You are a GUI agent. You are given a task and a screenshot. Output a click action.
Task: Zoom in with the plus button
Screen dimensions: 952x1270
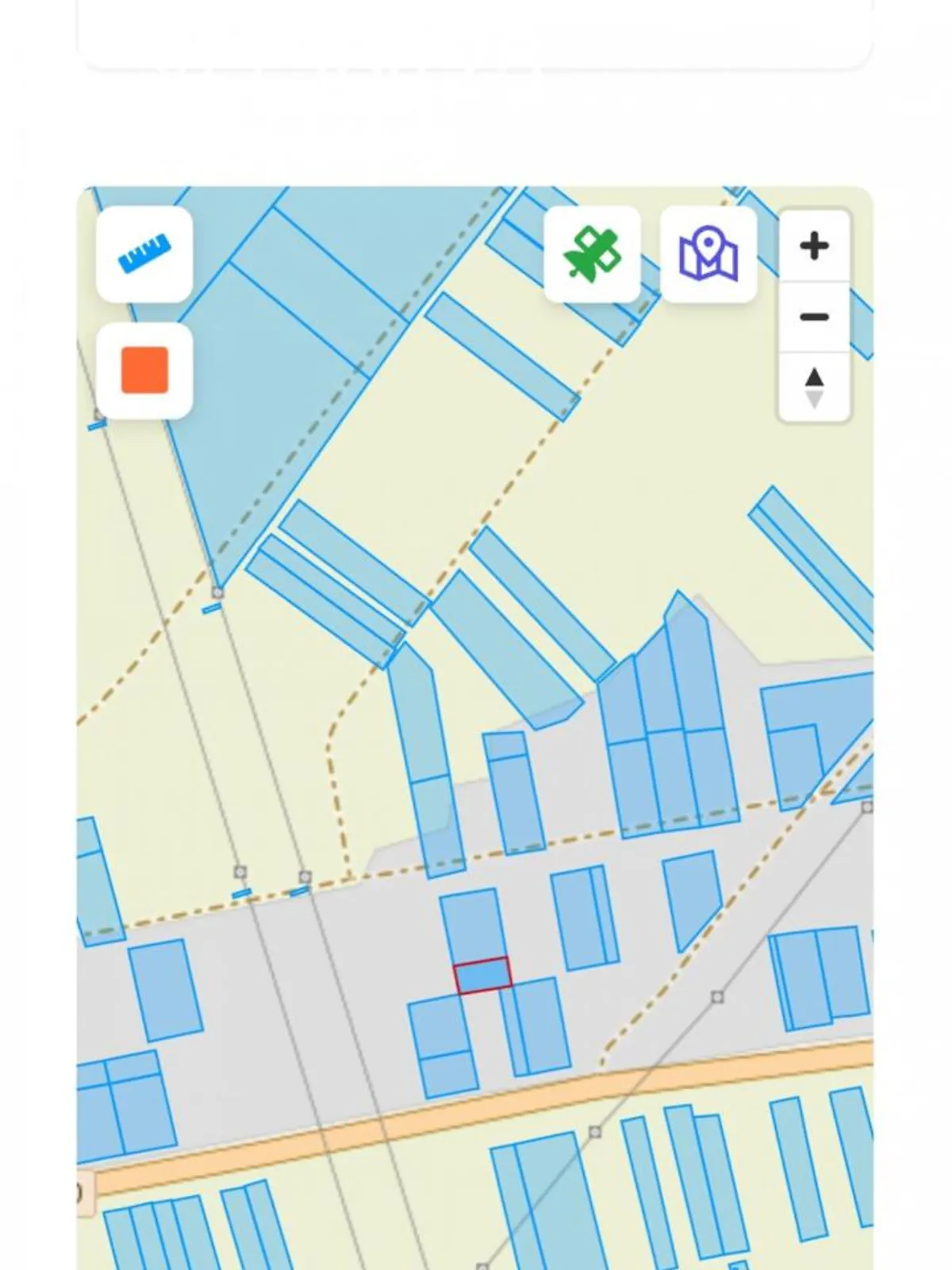(x=814, y=246)
